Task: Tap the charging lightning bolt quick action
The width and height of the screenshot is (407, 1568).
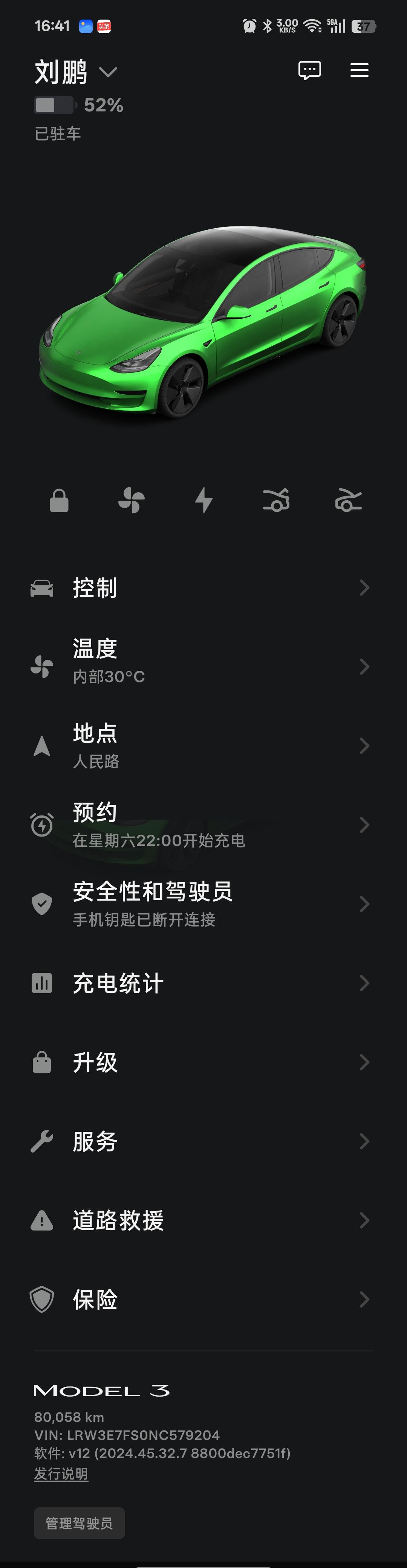Action: [203, 500]
